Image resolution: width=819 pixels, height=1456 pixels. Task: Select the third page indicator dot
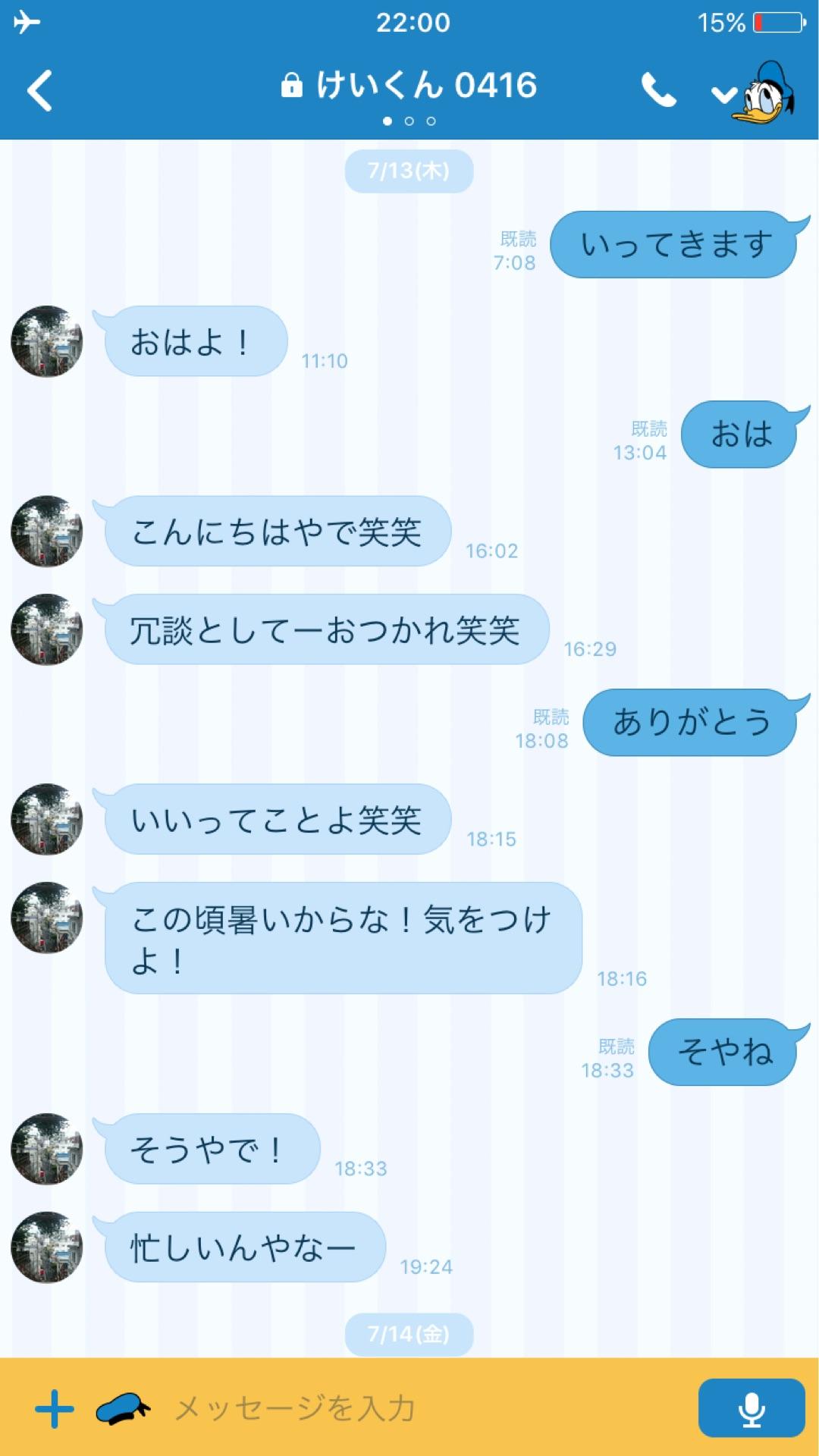(431, 120)
